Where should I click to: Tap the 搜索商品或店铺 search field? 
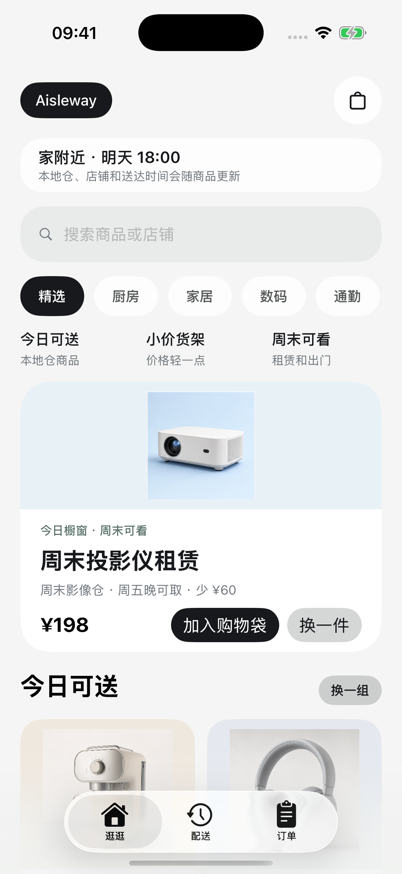point(201,234)
